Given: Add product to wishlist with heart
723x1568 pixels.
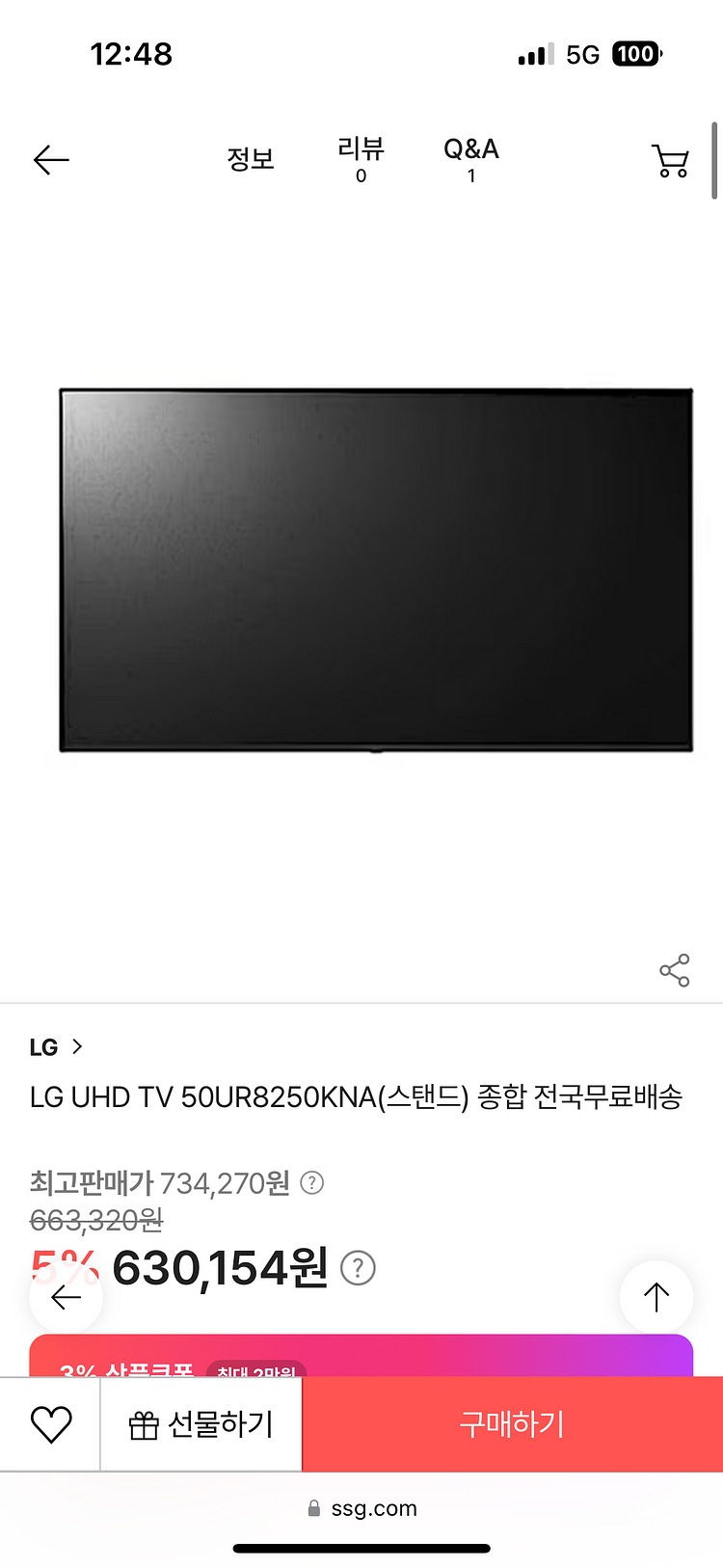Looking at the screenshot, I should [51, 1424].
